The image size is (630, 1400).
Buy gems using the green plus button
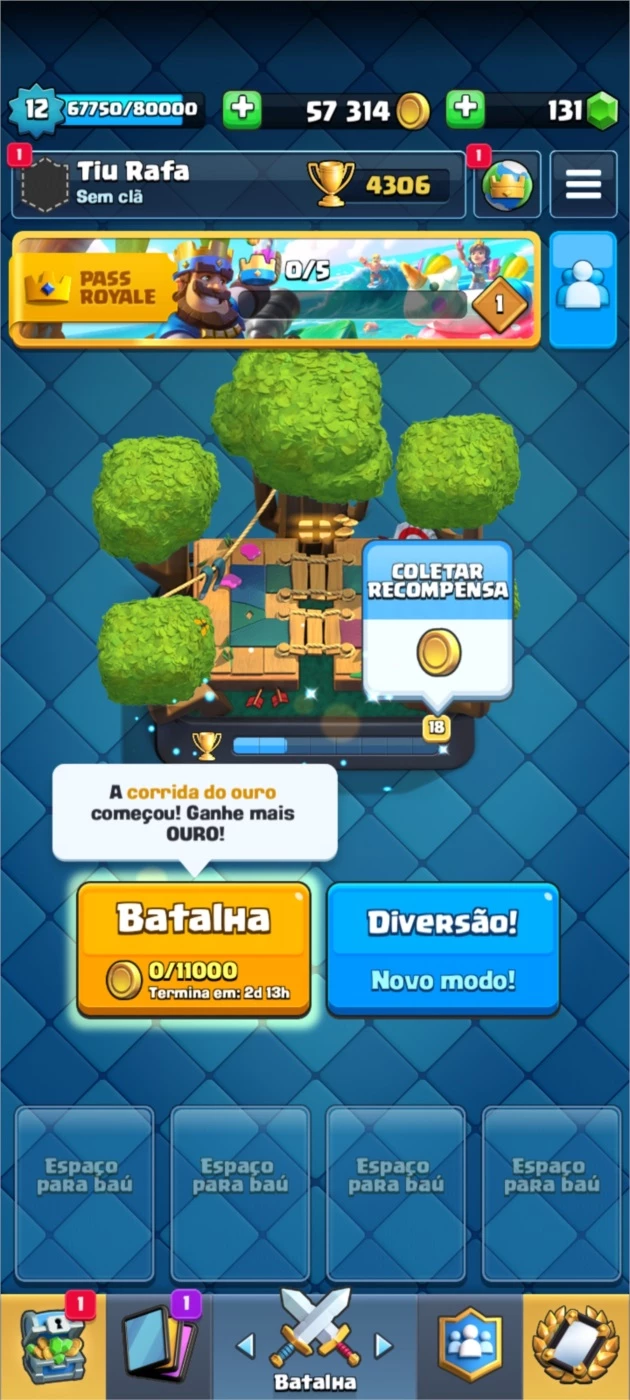(464, 110)
